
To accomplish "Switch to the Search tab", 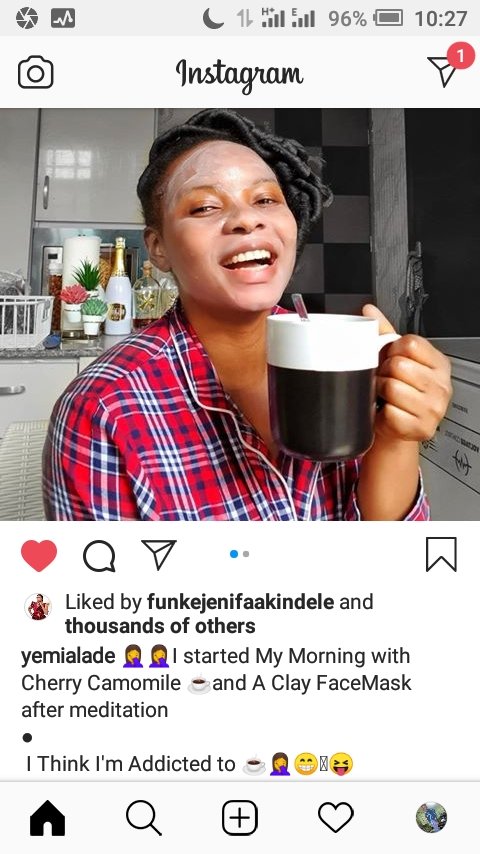I will point(144,818).
